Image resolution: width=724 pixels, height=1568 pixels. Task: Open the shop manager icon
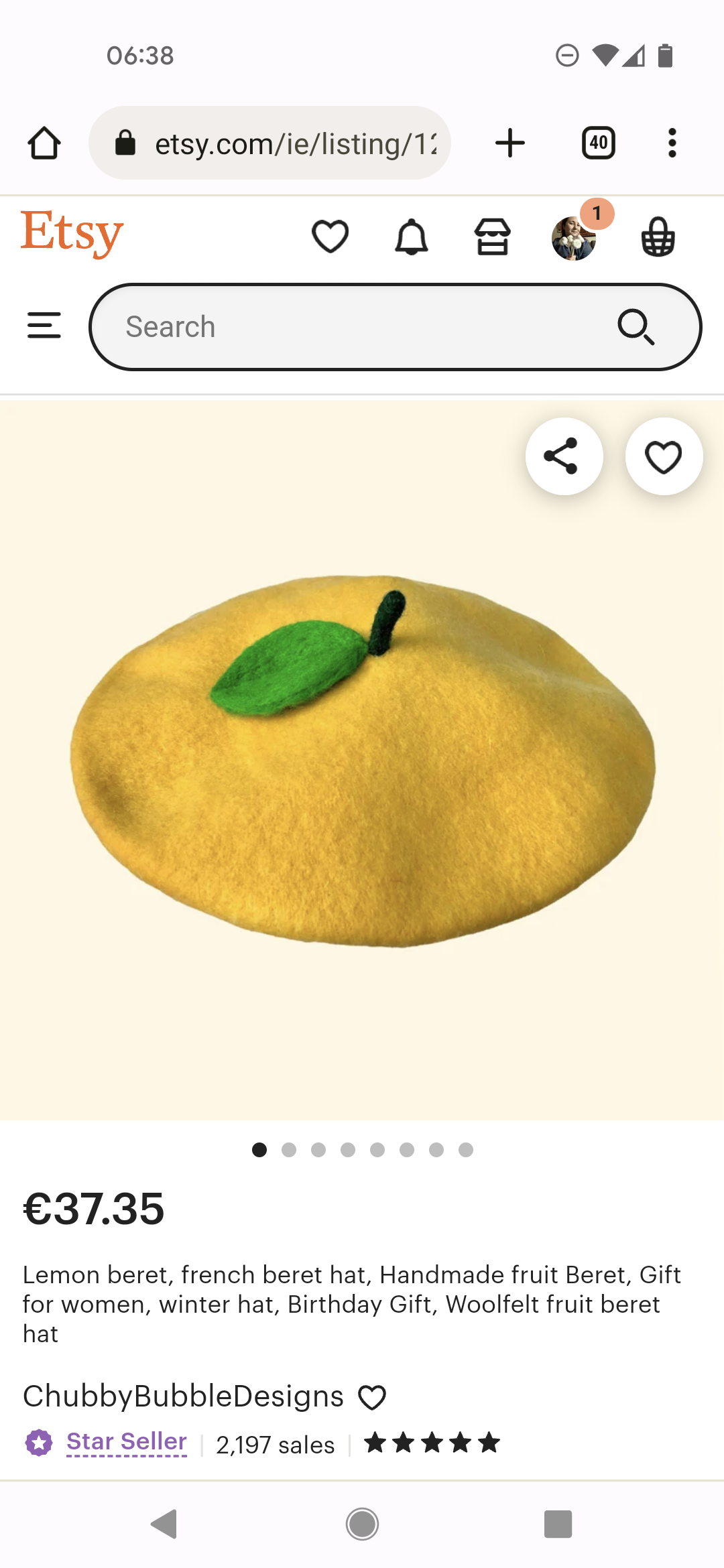point(493,237)
